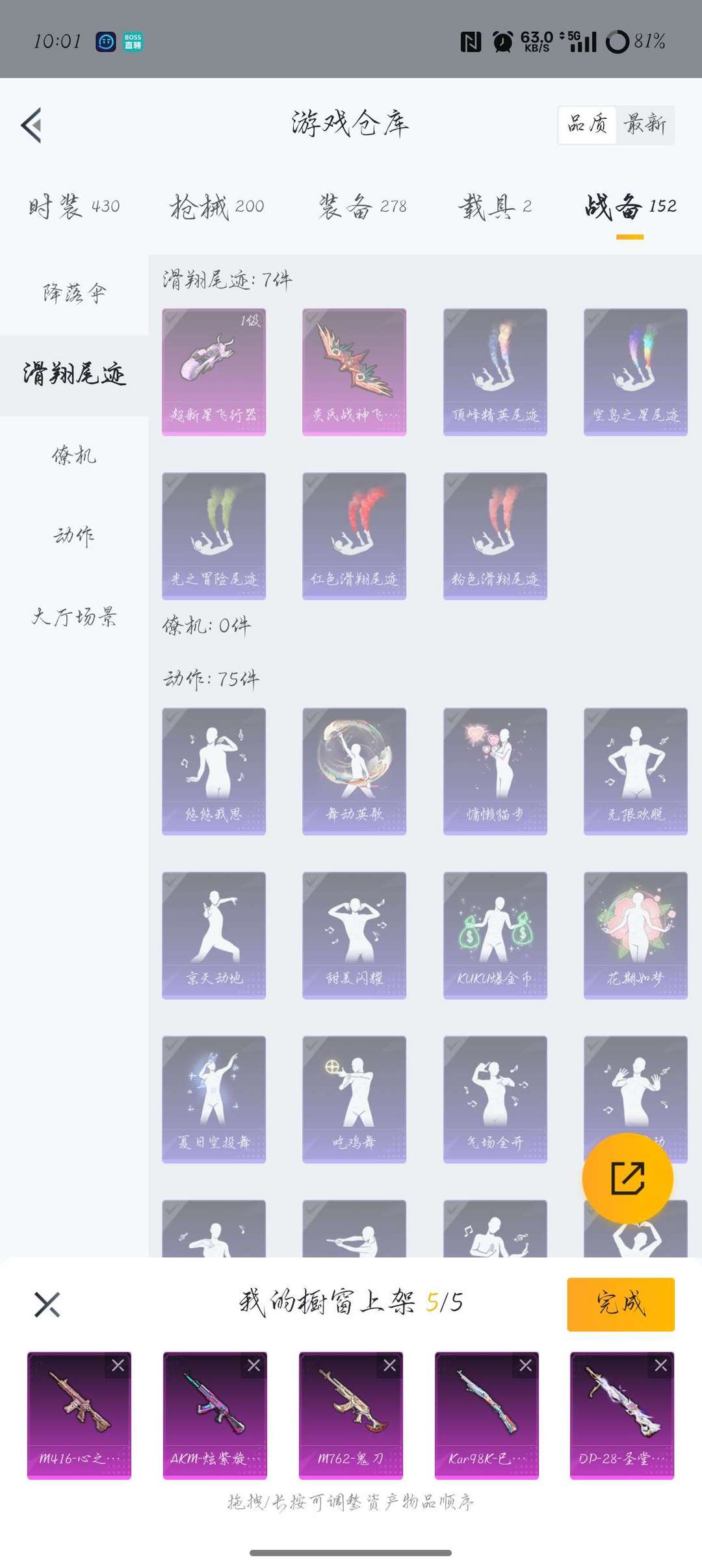Open the 载具 tab
The width and height of the screenshot is (702, 1568).
[495, 207]
